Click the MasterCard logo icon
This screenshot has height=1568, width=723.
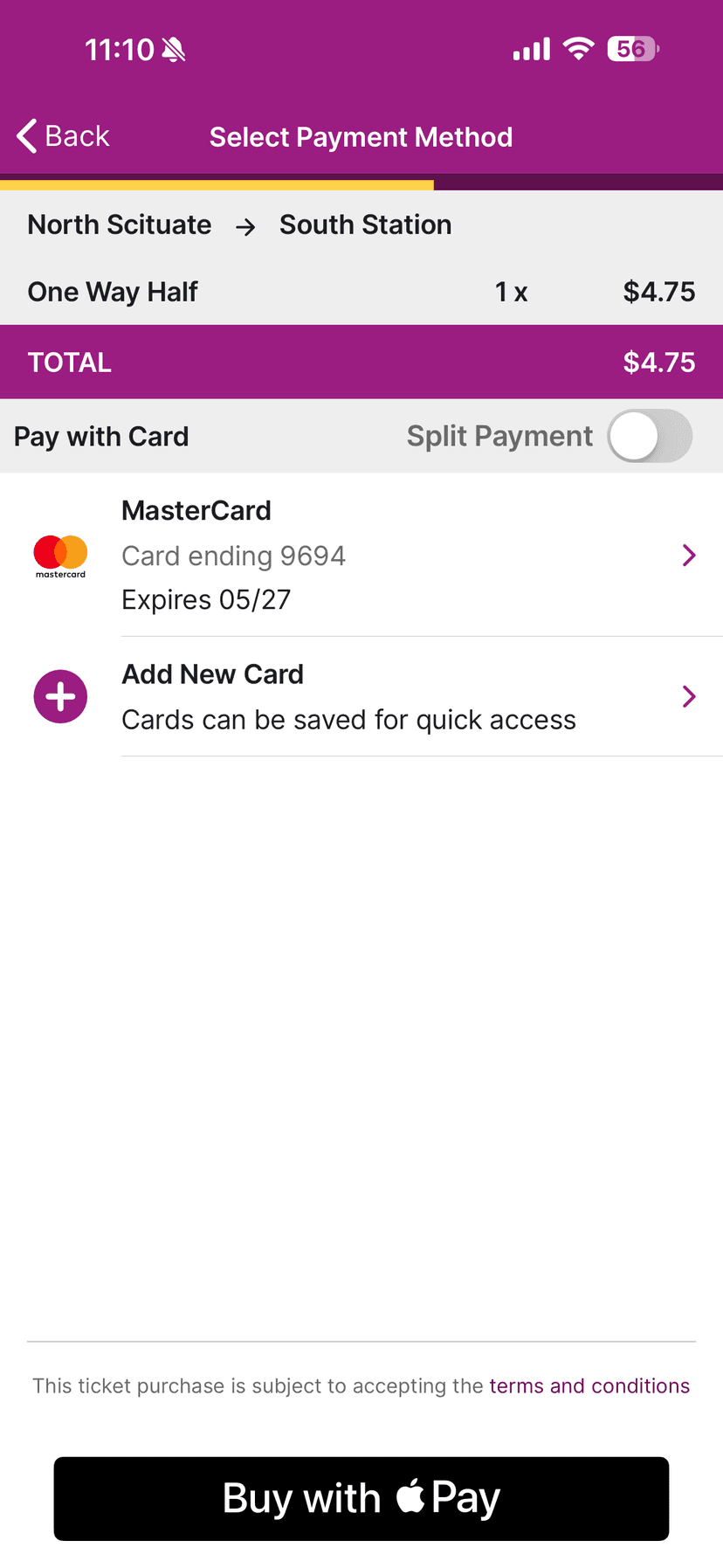[x=59, y=556]
